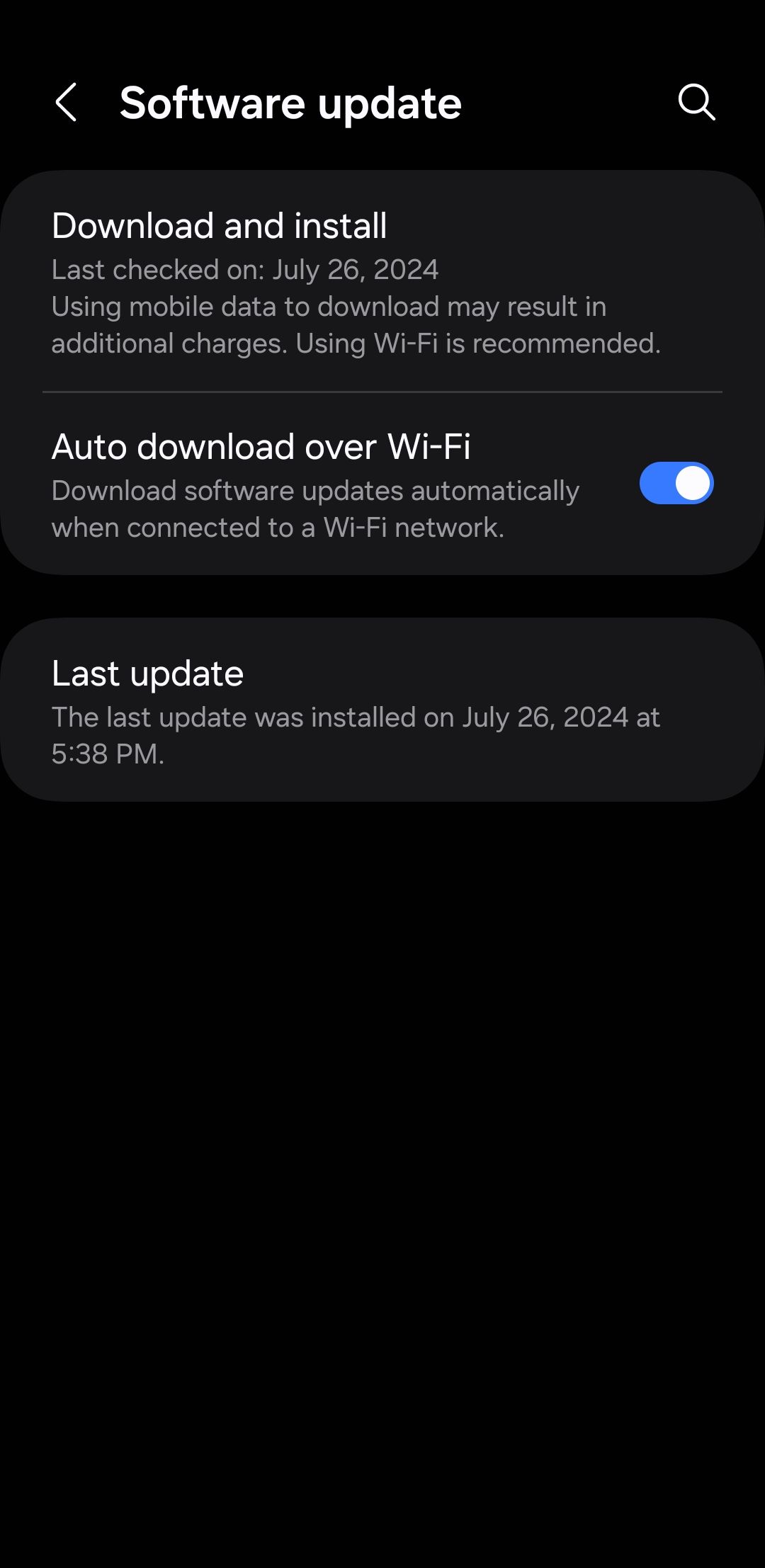Select the back chevron next to Software update

(66, 103)
